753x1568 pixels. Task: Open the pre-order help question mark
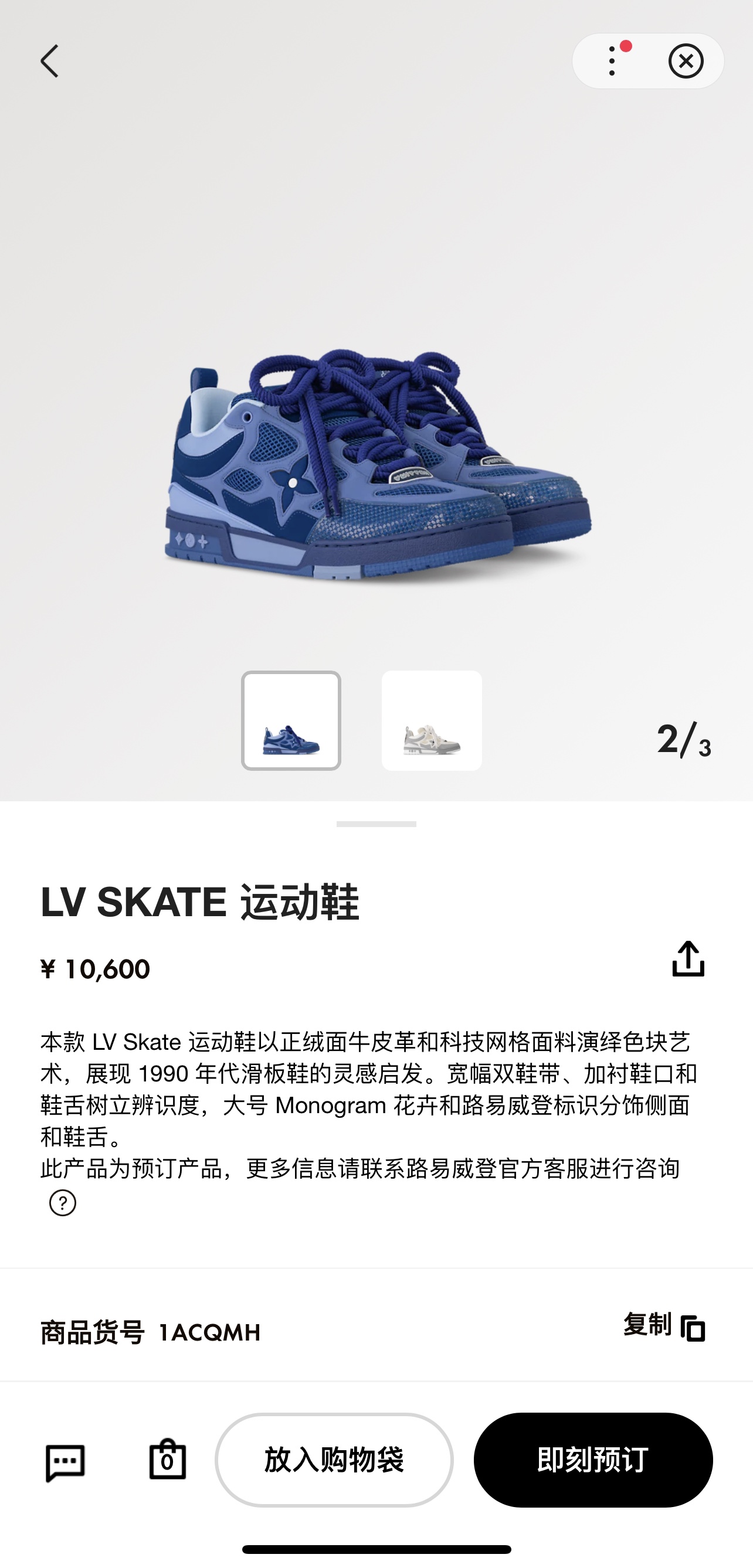point(63,1203)
